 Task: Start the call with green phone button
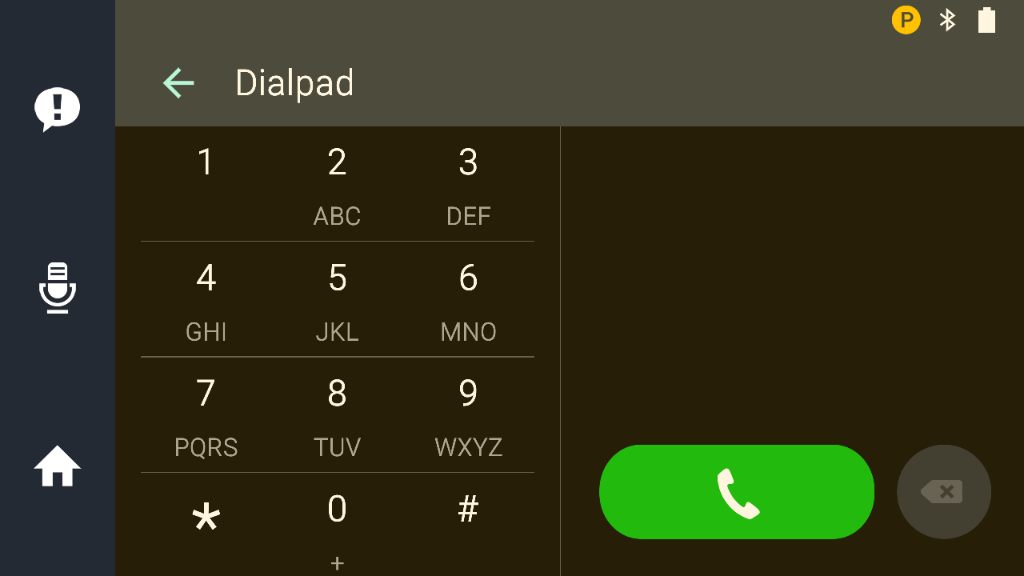[x=736, y=492]
